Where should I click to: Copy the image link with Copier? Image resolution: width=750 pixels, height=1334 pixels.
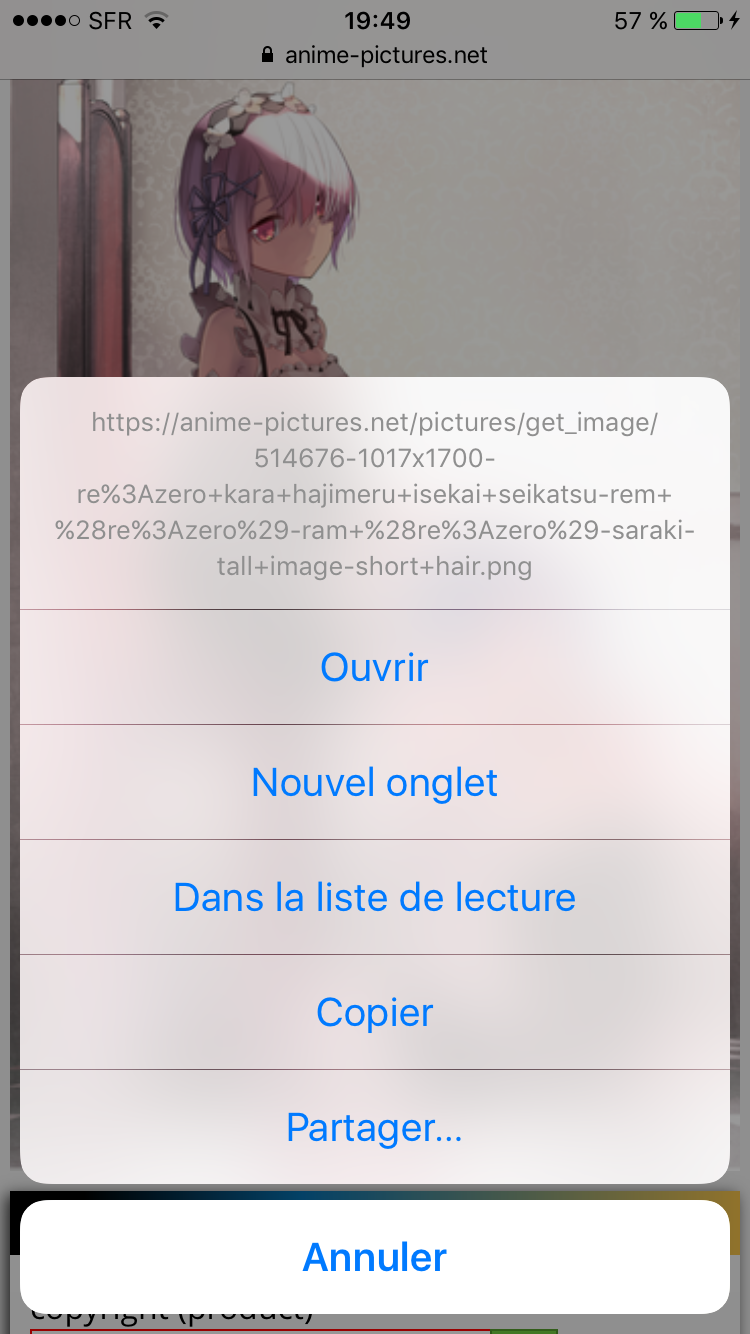(374, 1011)
